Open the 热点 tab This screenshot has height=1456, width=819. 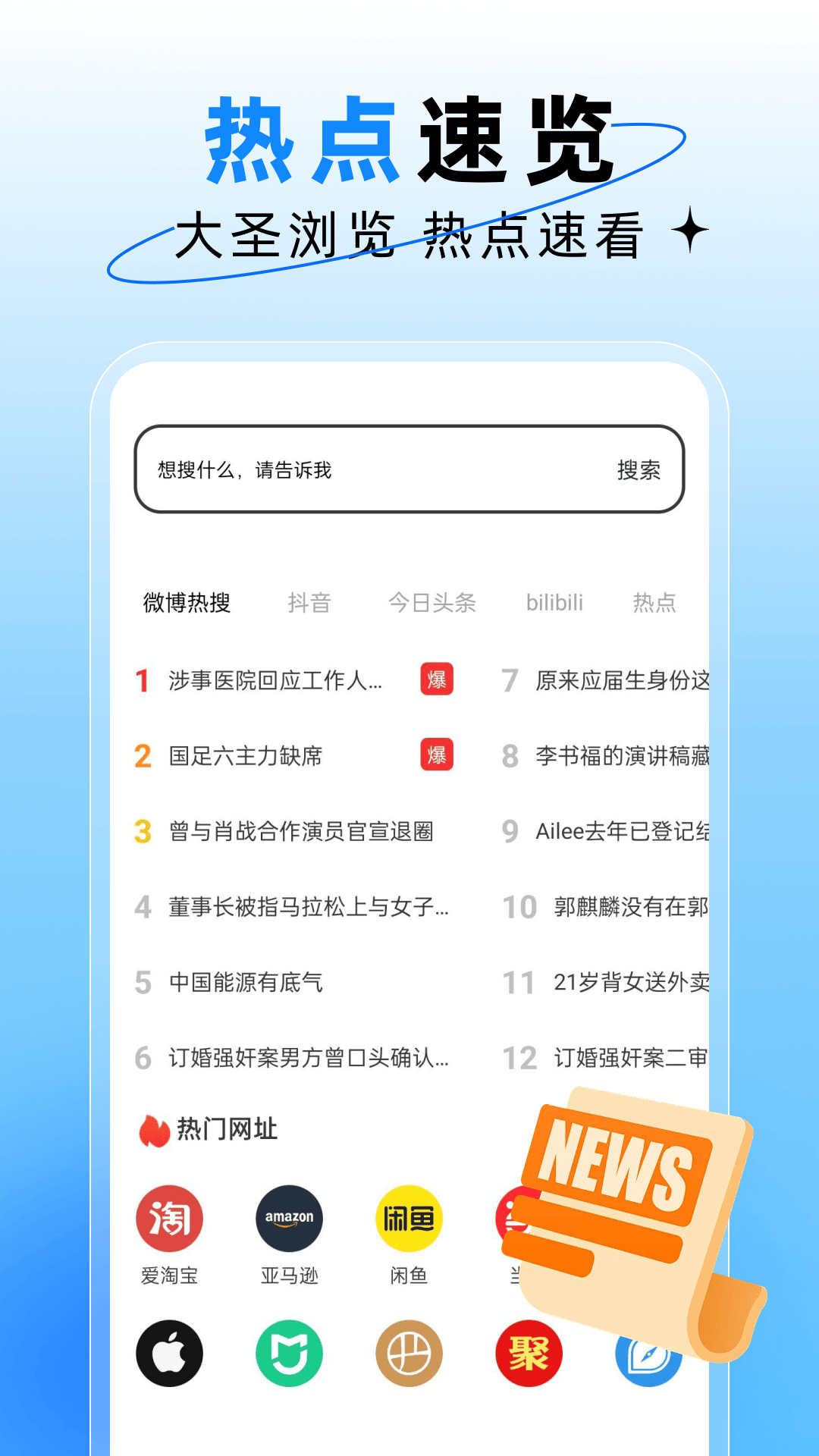(x=655, y=603)
